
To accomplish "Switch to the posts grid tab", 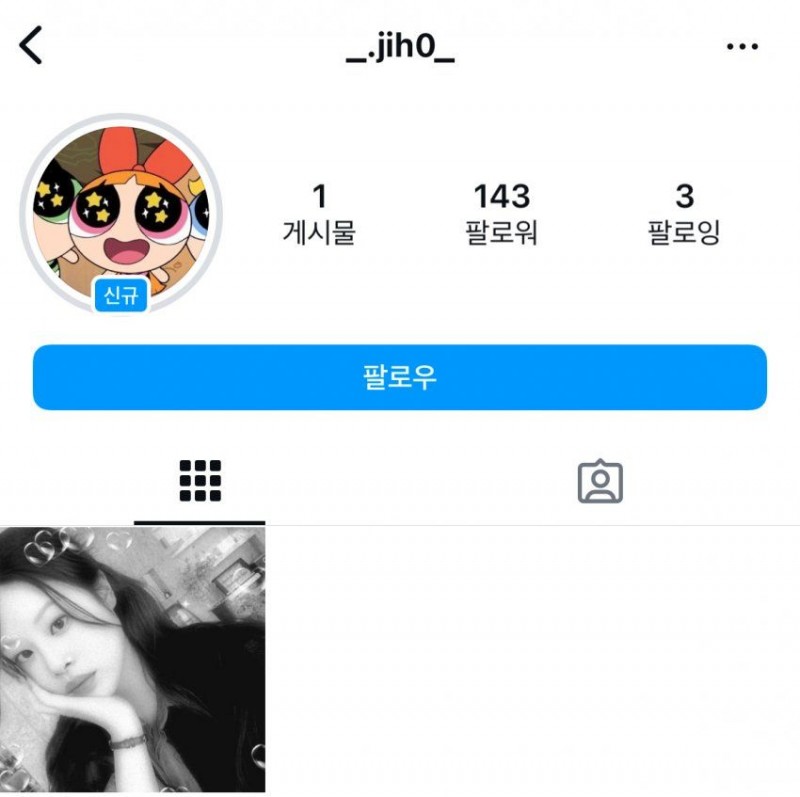I will click(200, 481).
